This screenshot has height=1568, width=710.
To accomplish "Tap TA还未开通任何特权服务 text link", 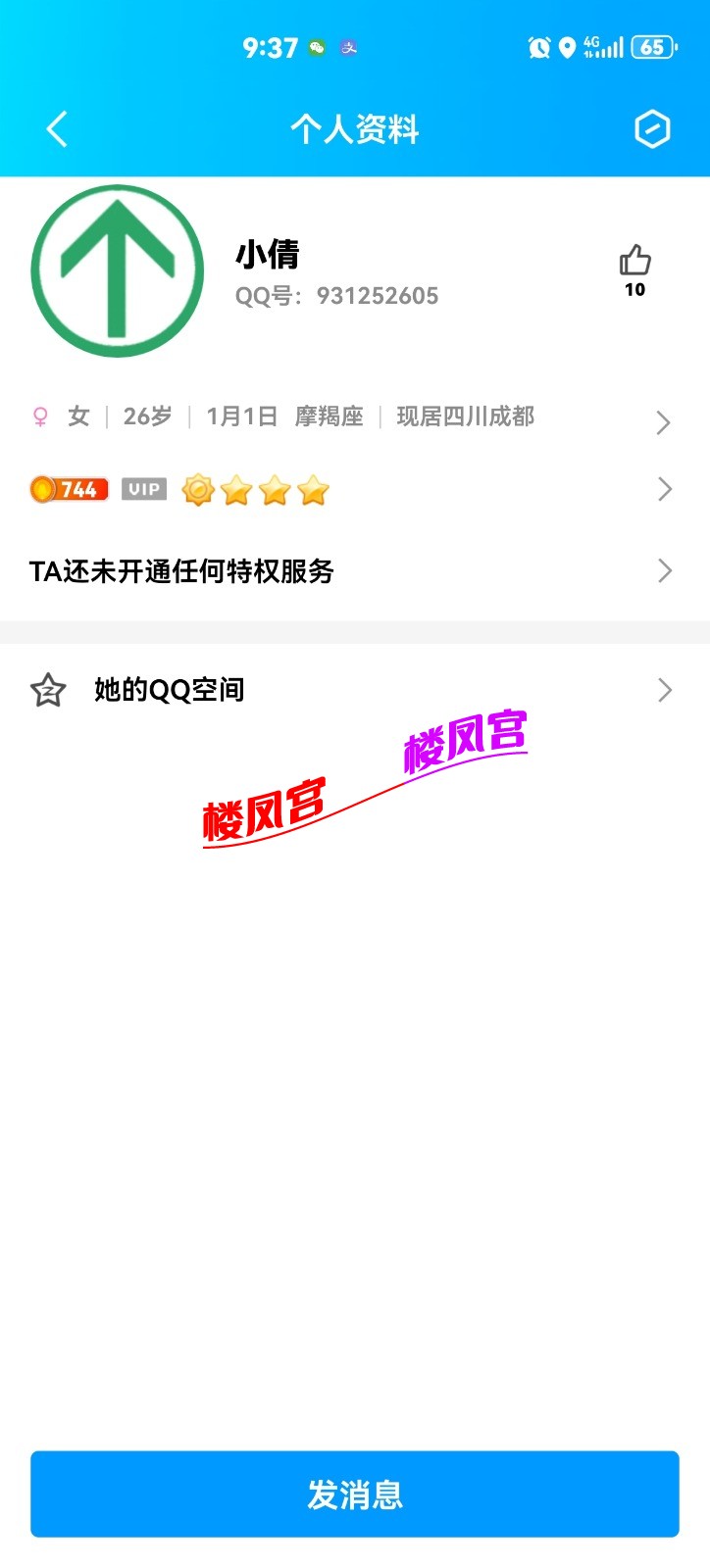I will (181, 571).
